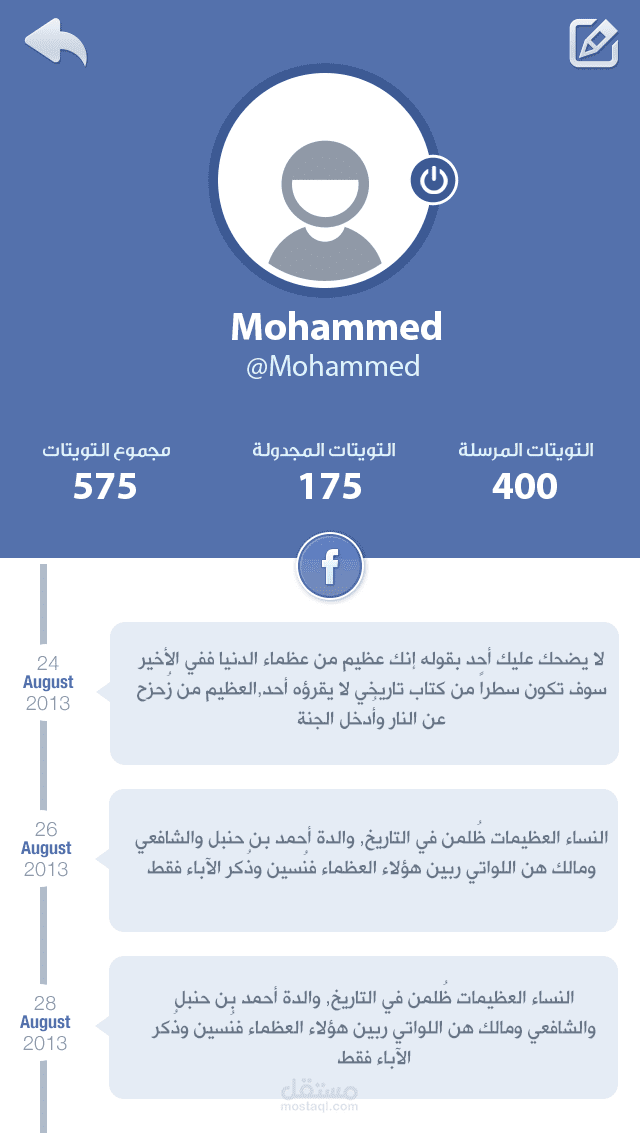
Task: Open the edit compose icon
Action: (x=594, y=43)
